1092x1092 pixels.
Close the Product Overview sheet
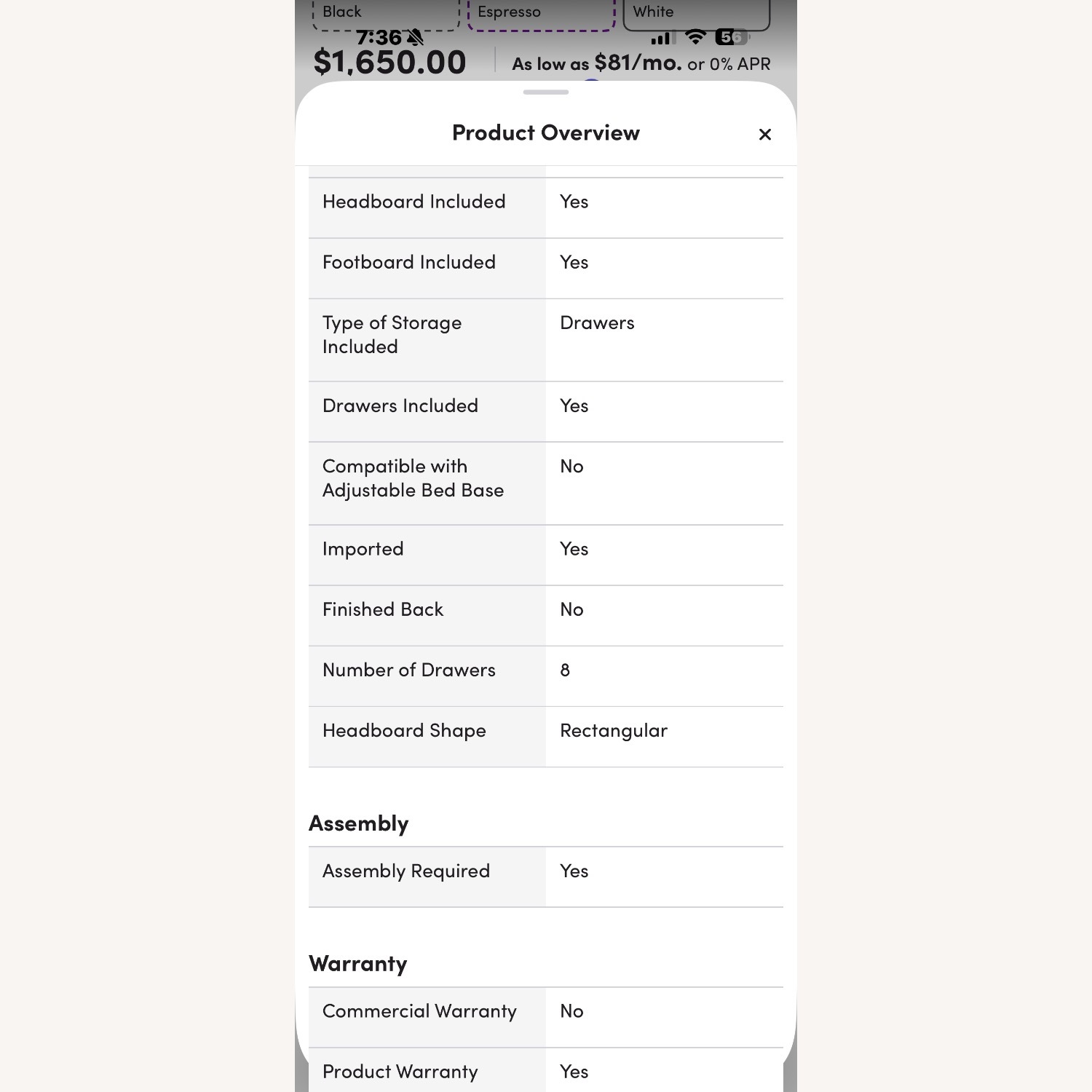[x=764, y=135]
